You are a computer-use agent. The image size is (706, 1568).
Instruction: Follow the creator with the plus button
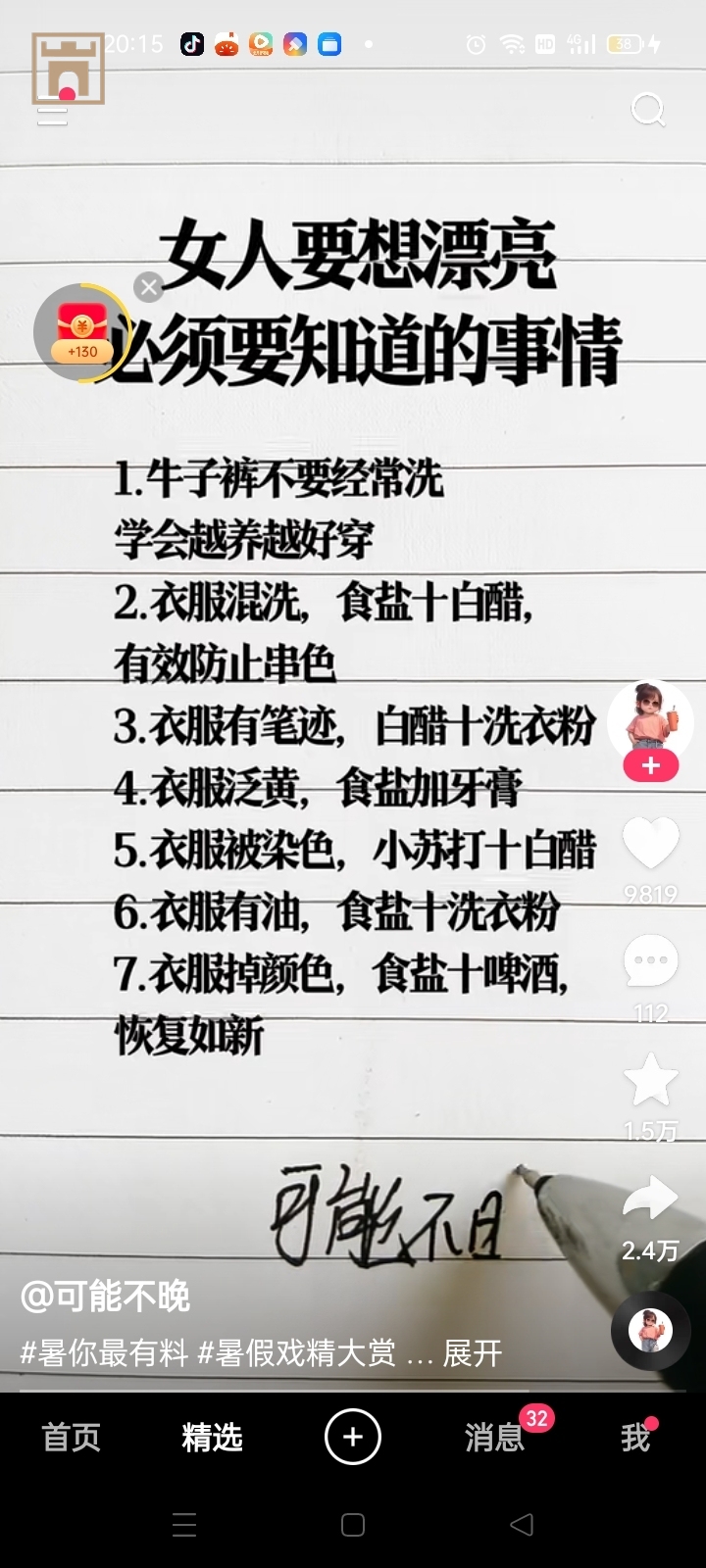coord(651,766)
